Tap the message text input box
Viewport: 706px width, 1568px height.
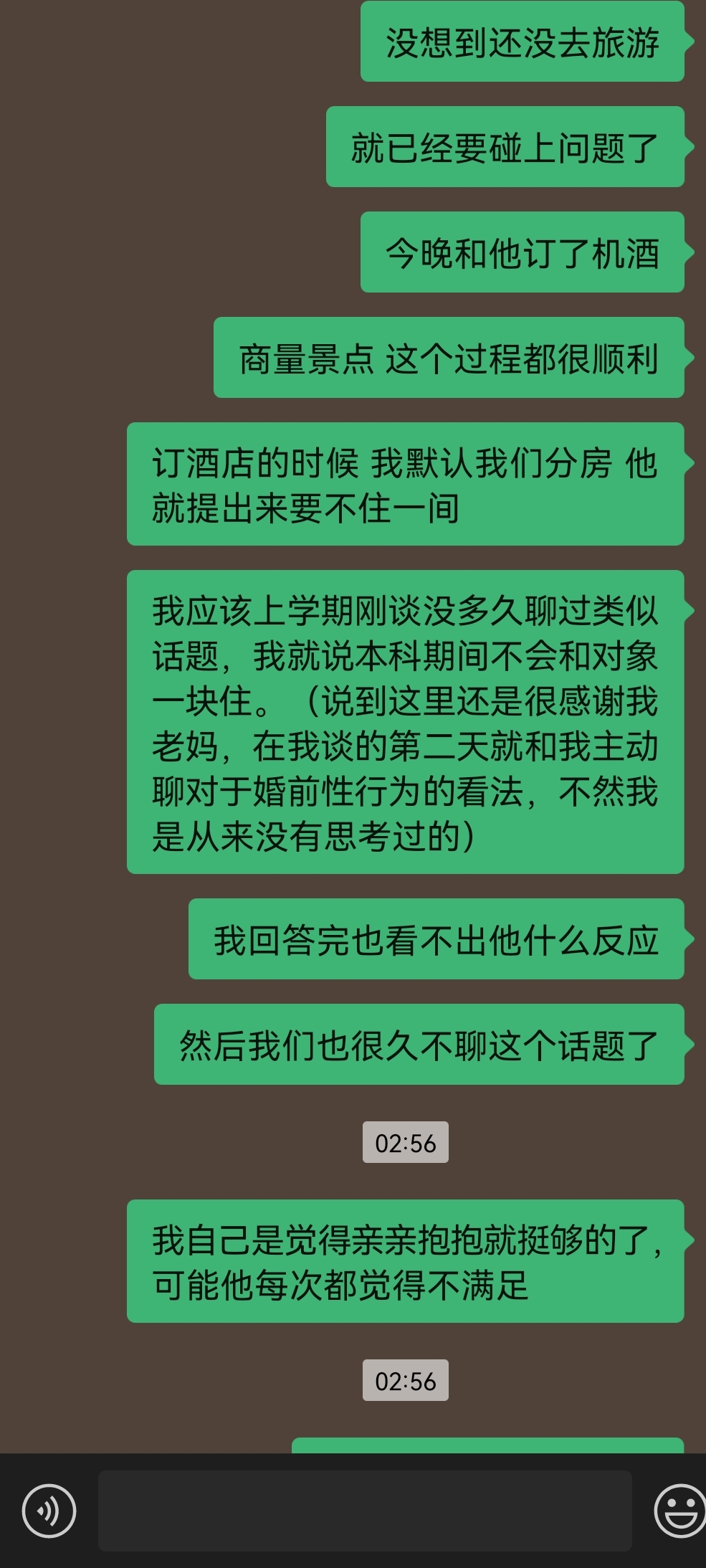pyautogui.click(x=365, y=1511)
